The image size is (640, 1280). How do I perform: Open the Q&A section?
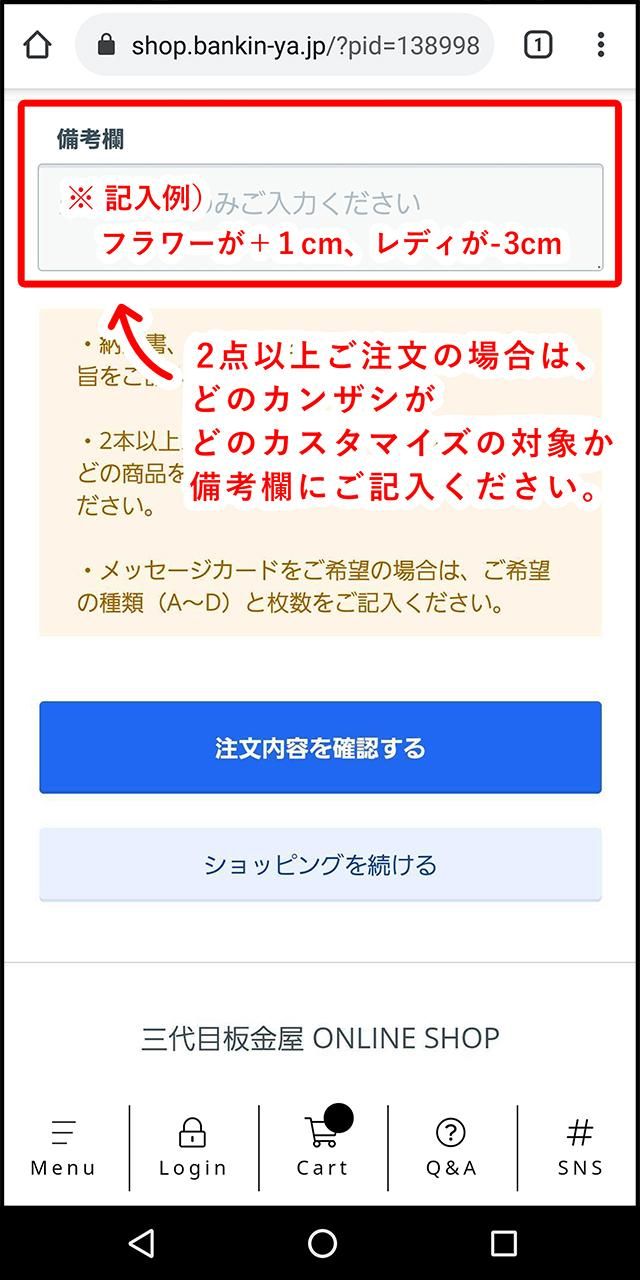(x=451, y=1148)
